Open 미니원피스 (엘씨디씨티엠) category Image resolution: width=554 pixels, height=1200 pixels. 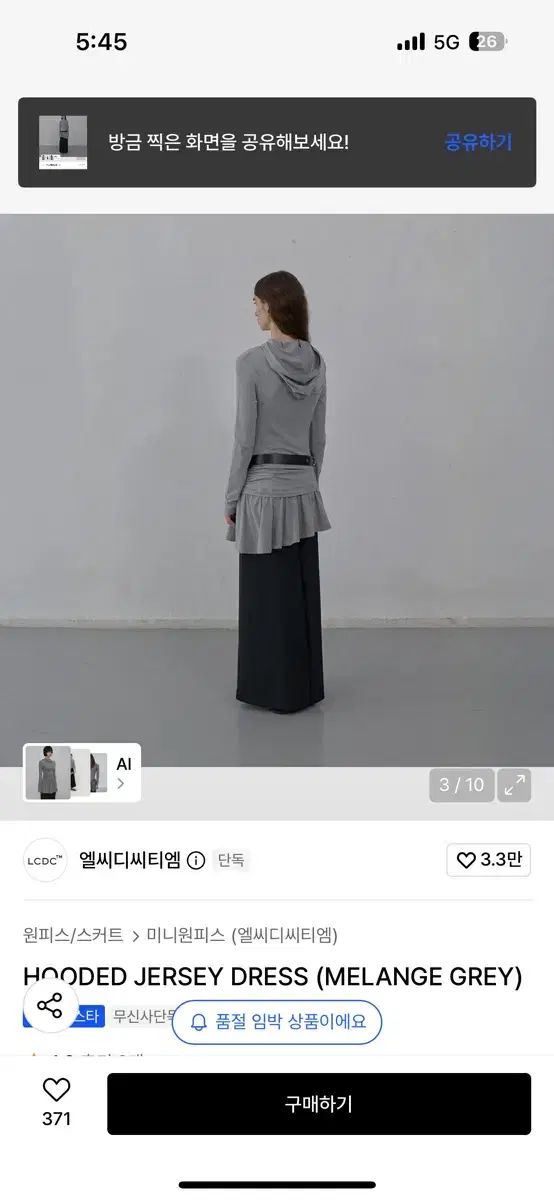242,935
